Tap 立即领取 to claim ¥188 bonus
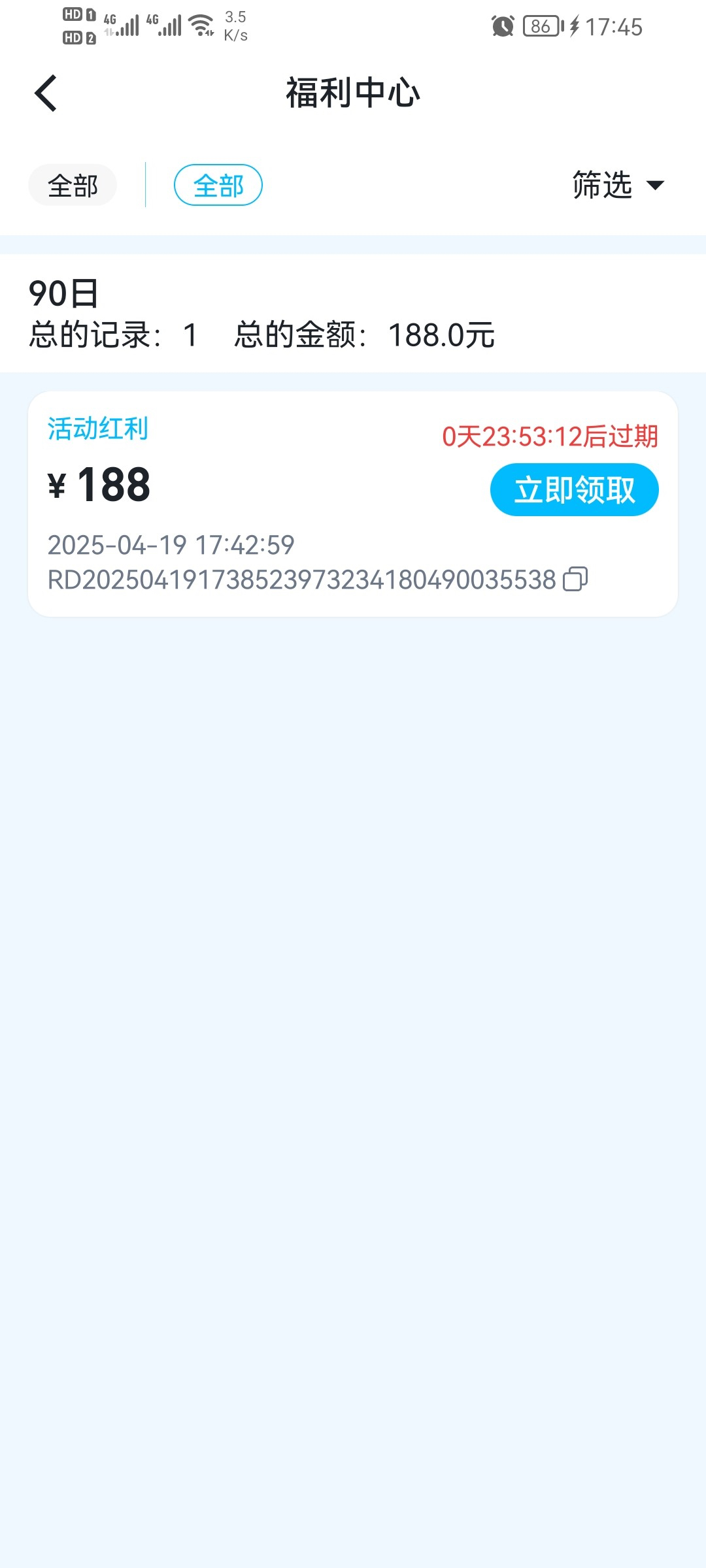Image resolution: width=706 pixels, height=1568 pixels. [574, 490]
